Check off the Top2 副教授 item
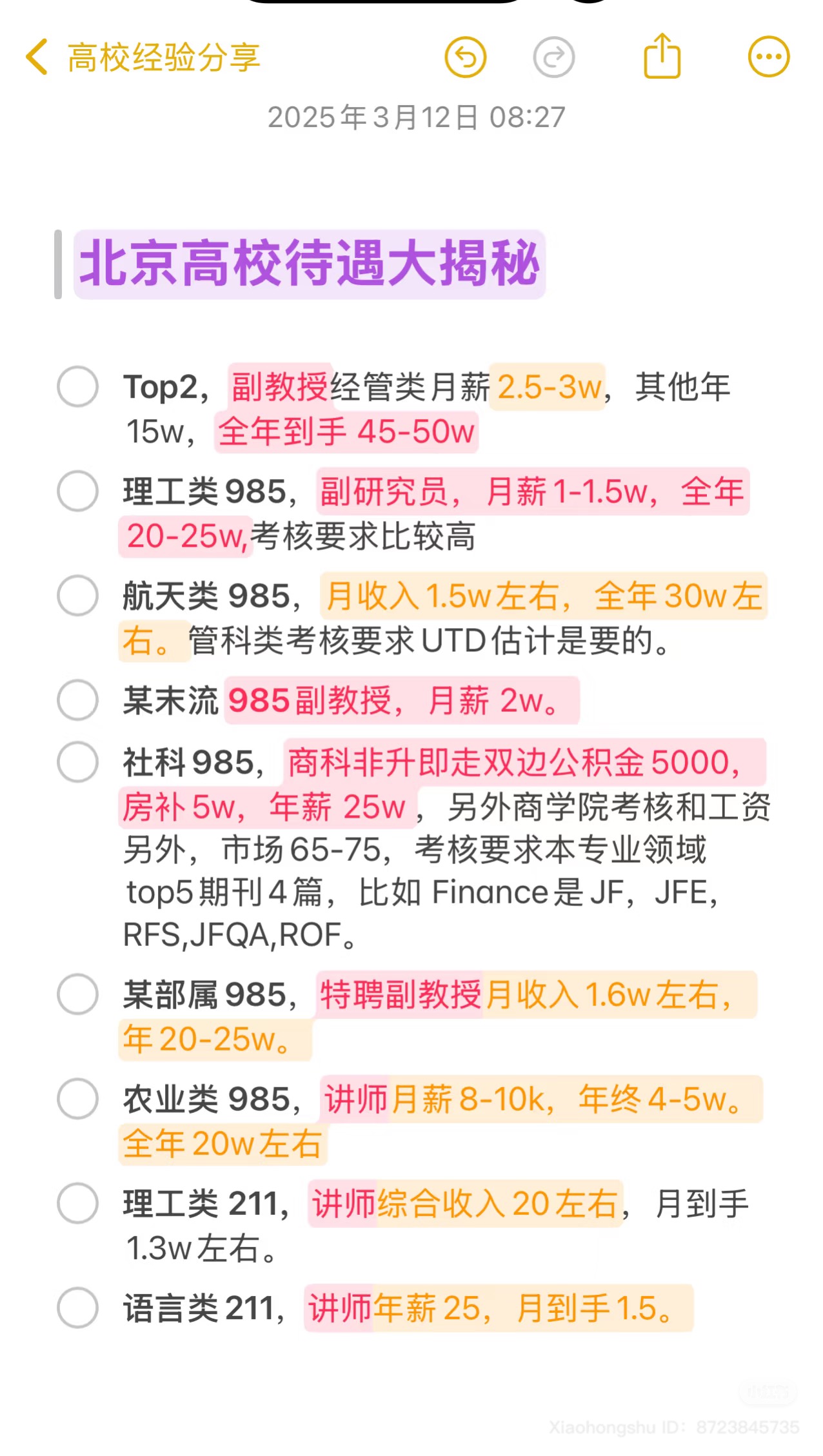 click(x=77, y=387)
